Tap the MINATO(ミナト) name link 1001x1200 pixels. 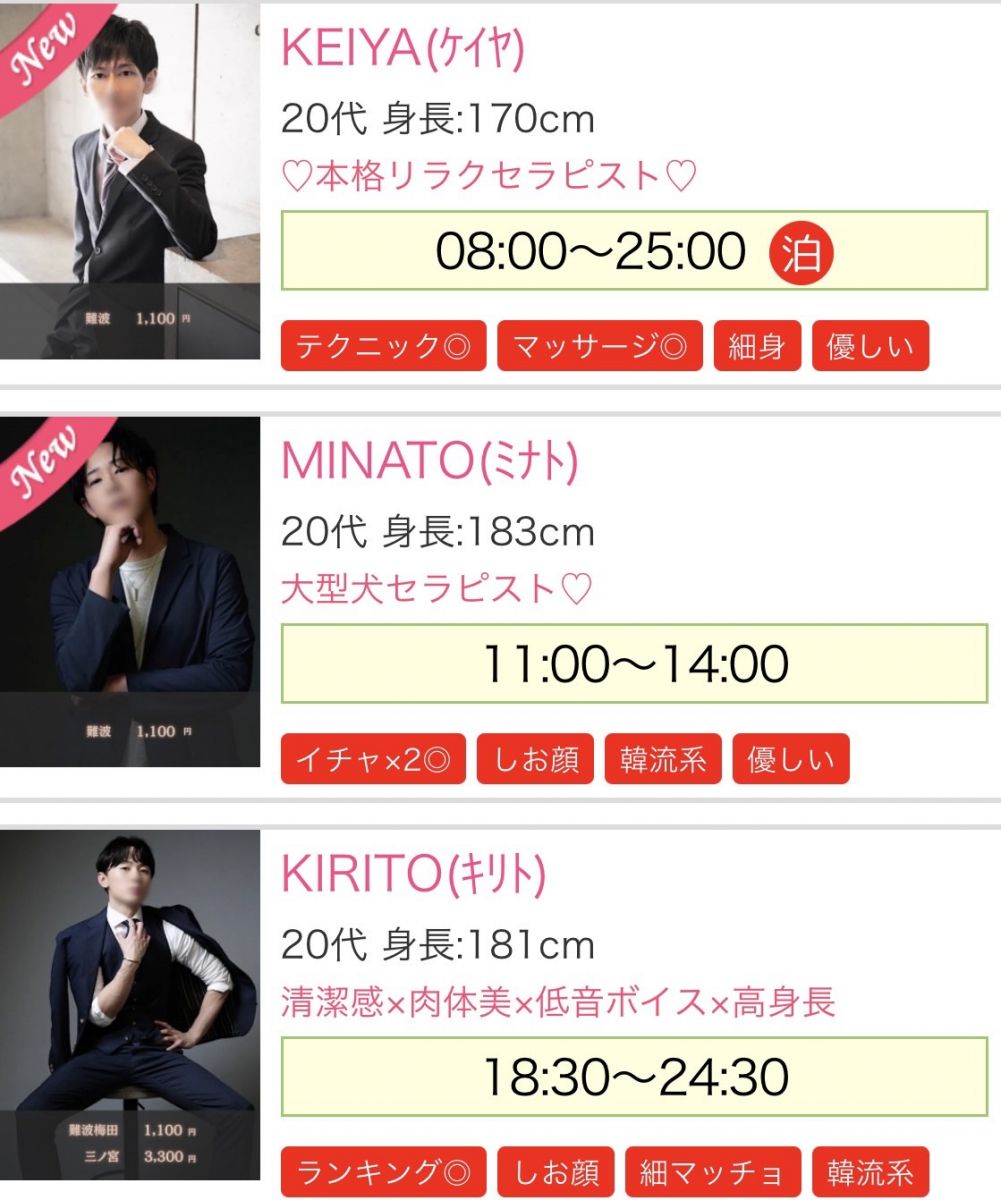[430, 461]
